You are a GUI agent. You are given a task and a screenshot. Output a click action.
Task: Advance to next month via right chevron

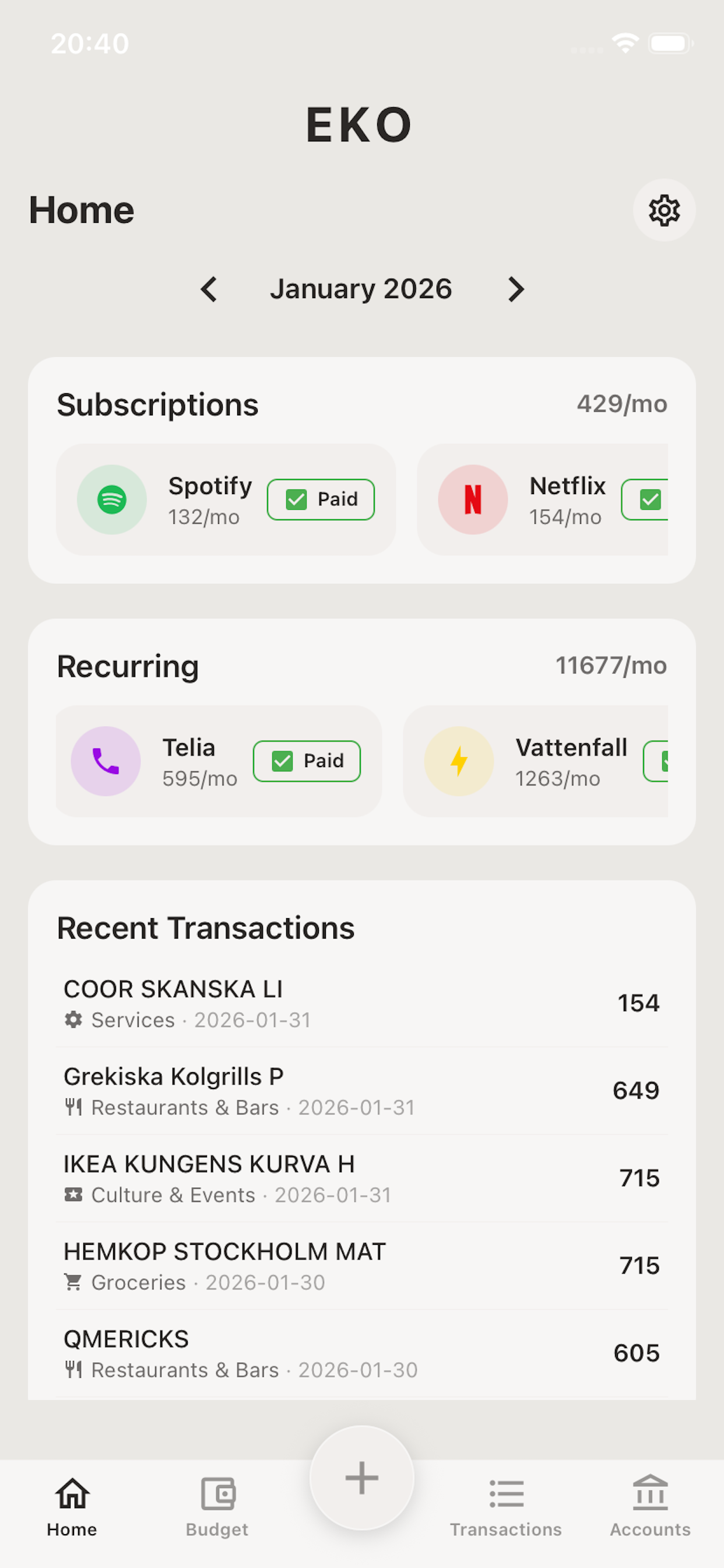pos(515,289)
